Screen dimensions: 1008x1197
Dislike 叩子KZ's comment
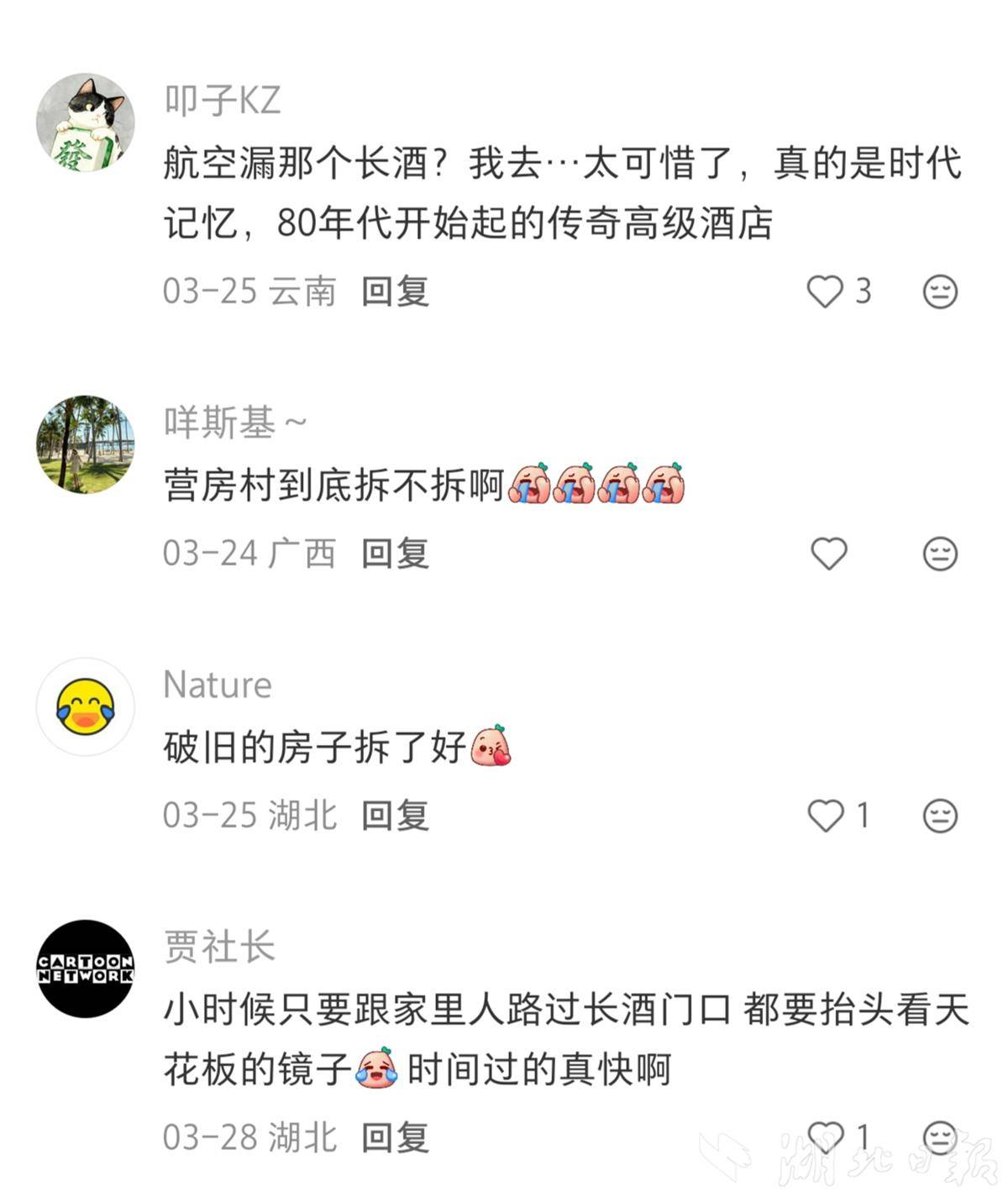tap(940, 292)
